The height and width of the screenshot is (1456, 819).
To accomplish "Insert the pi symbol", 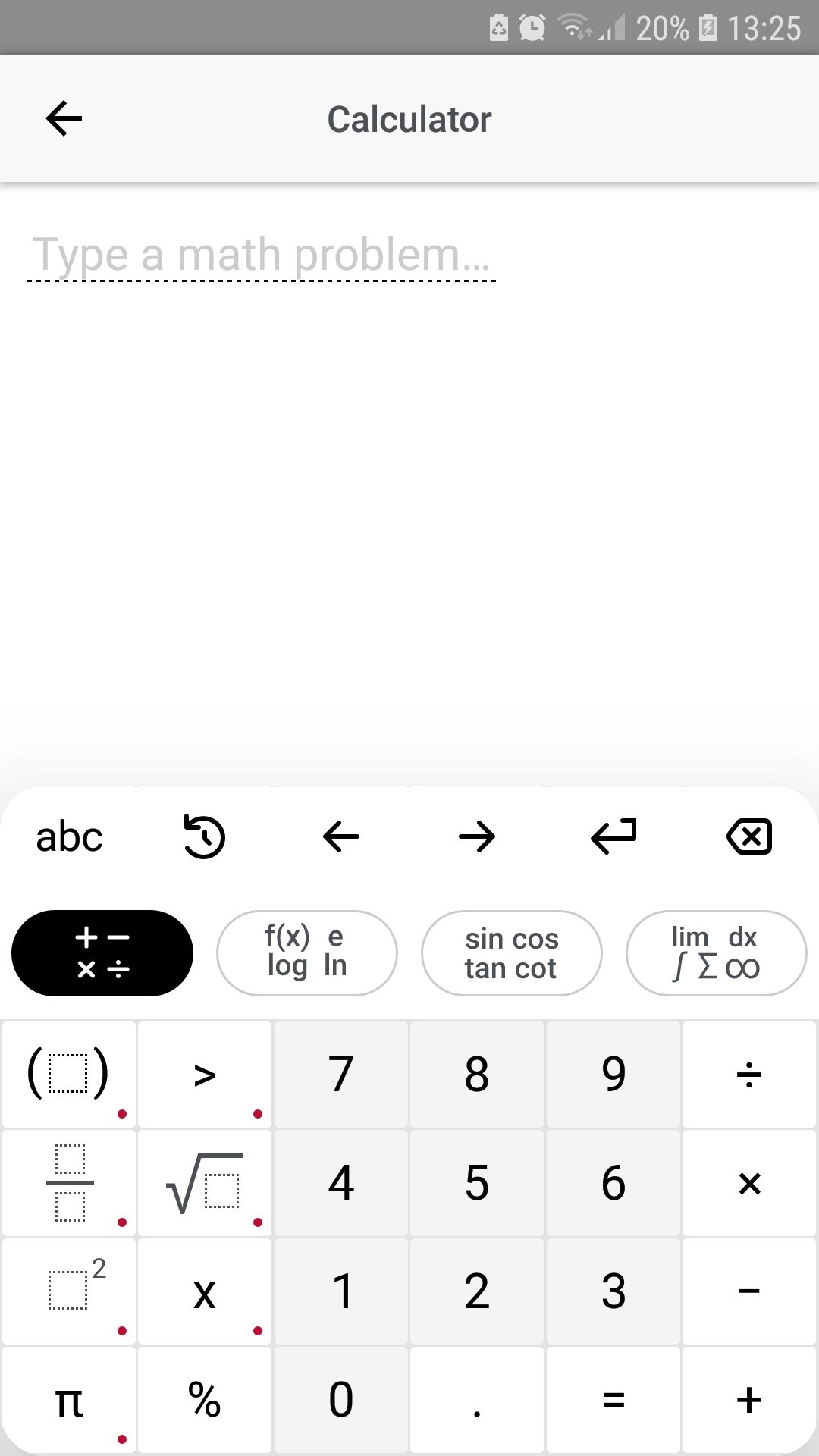I will click(x=67, y=1401).
